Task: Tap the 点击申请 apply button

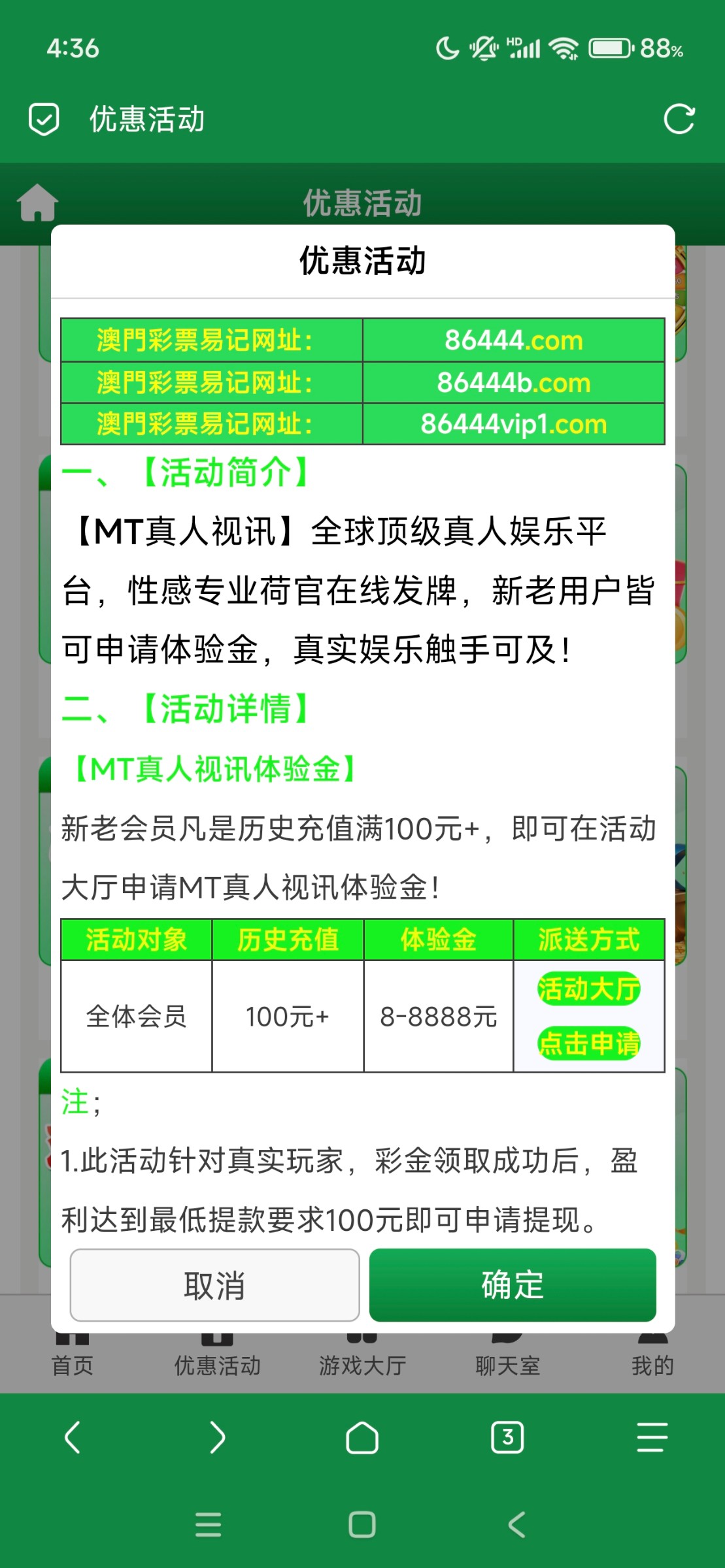Action: pos(588,1043)
